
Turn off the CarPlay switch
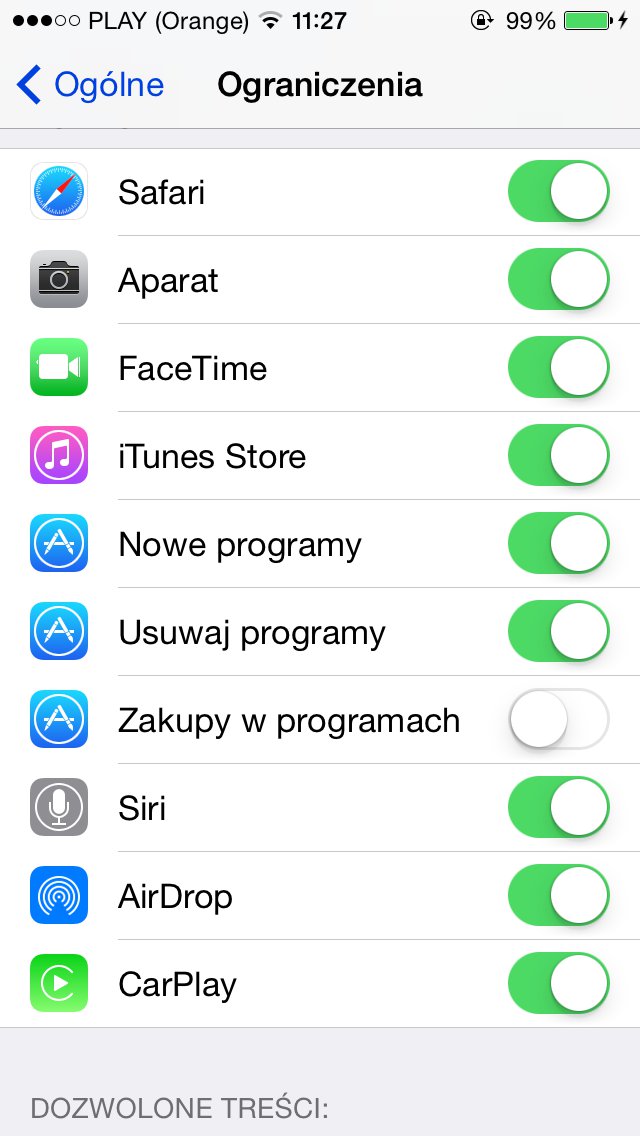558,984
